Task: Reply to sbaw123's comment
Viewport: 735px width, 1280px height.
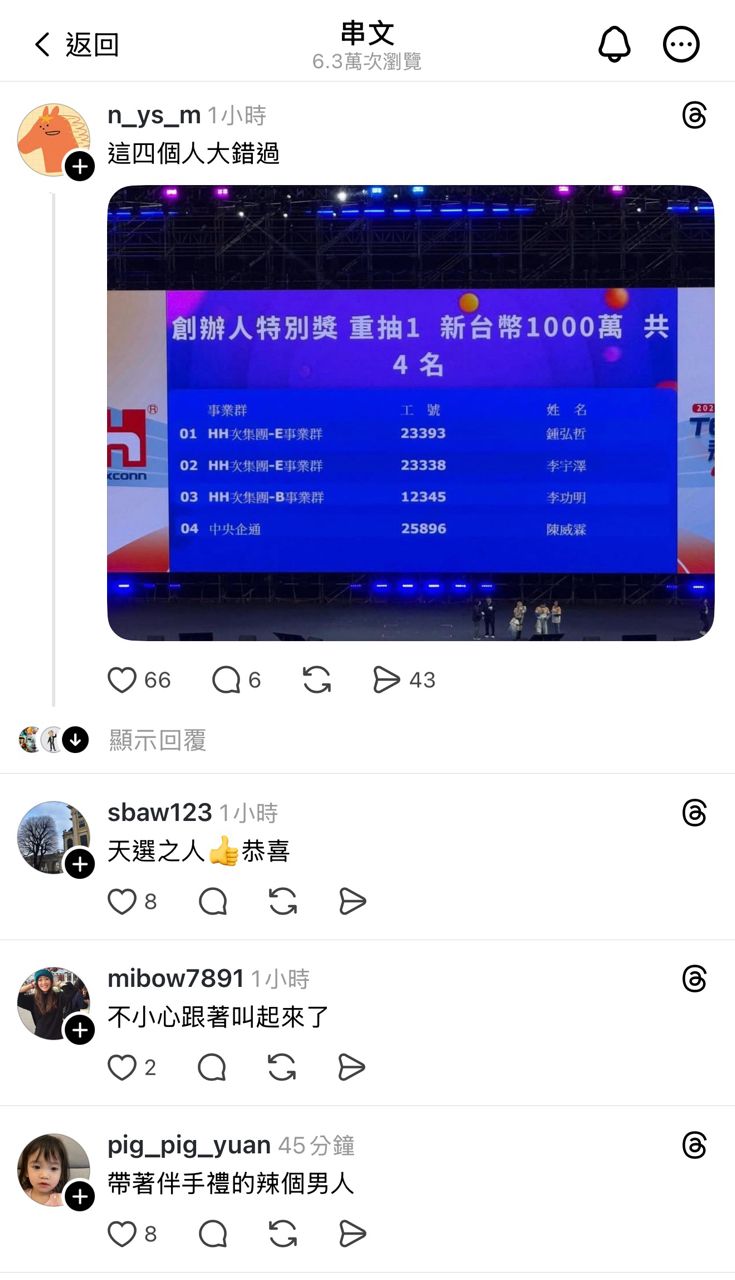Action: tap(213, 902)
